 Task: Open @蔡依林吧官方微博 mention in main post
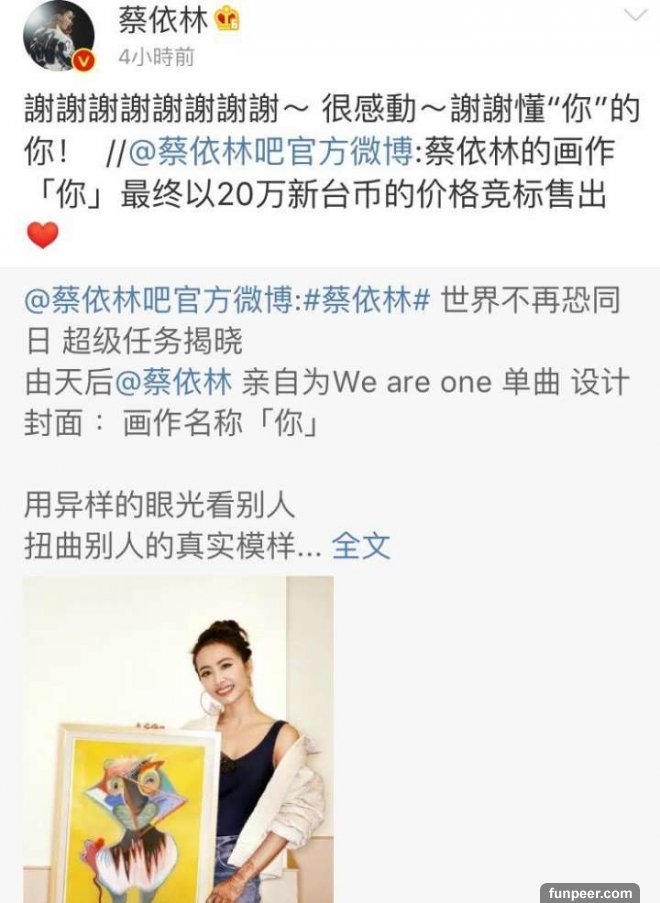(270, 153)
